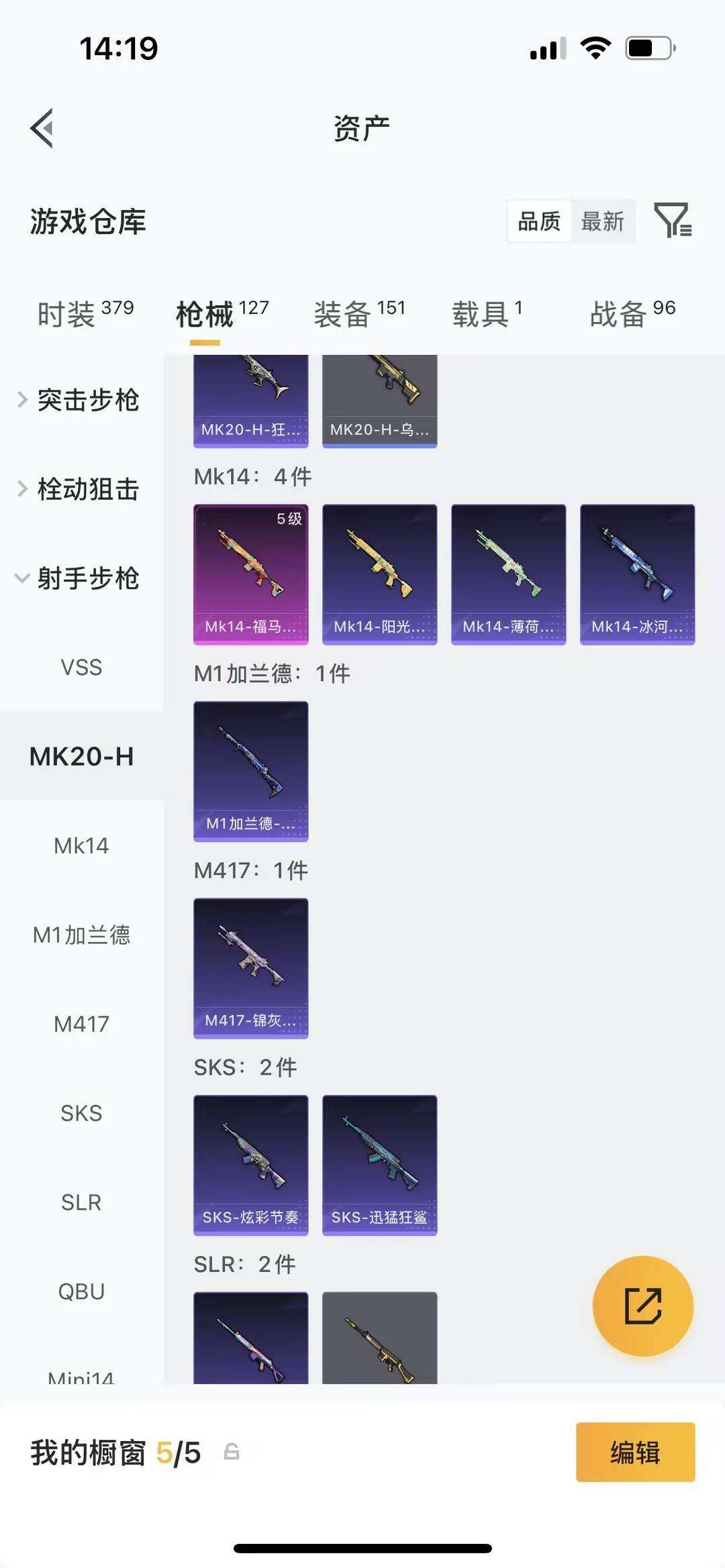Image resolution: width=725 pixels, height=1568 pixels.
Task: Open the Mk14-冰河 skin tile
Action: point(637,574)
